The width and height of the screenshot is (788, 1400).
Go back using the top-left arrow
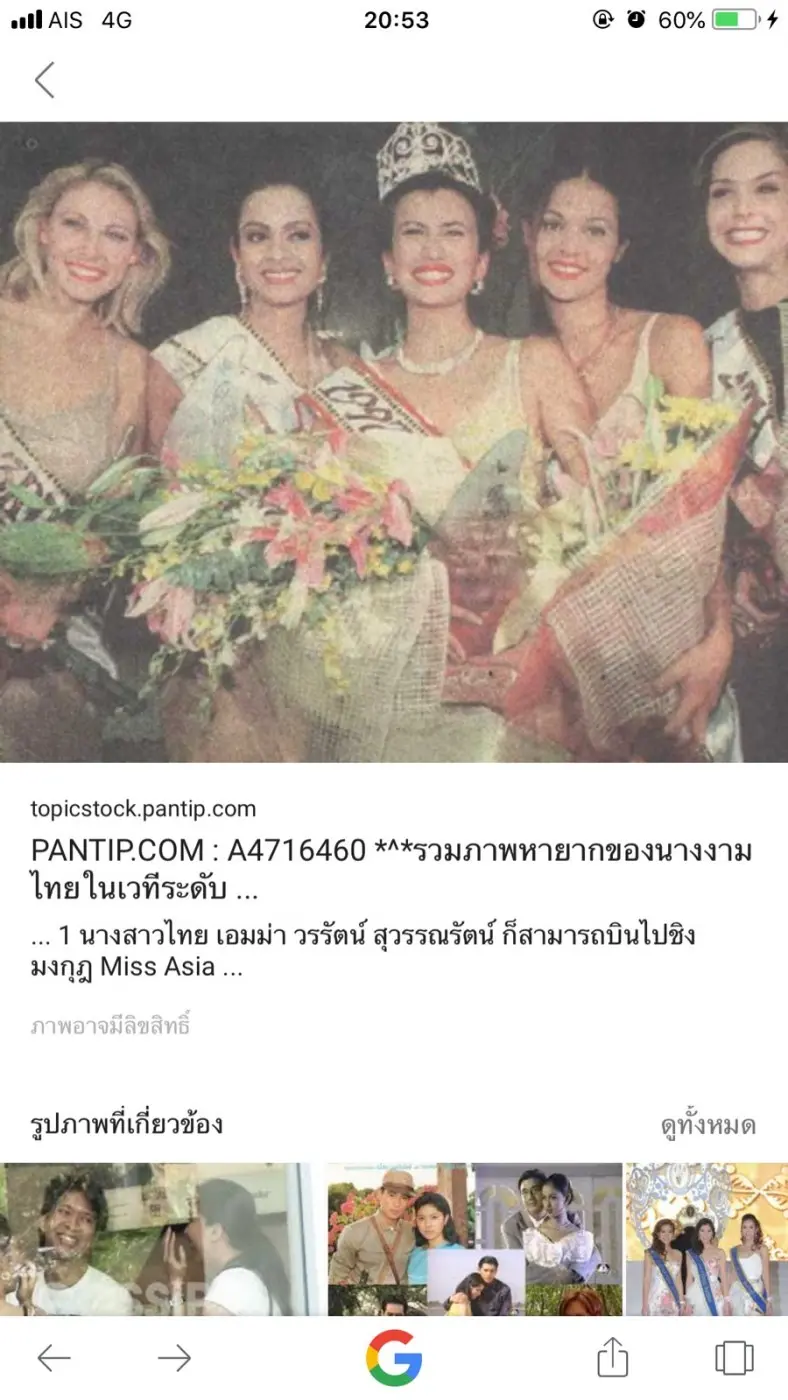coord(44,80)
